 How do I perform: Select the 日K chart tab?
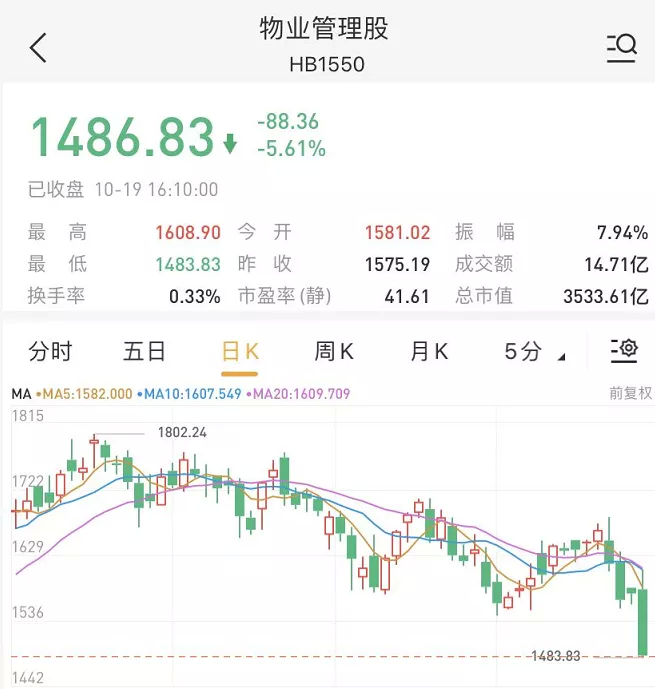(x=240, y=352)
